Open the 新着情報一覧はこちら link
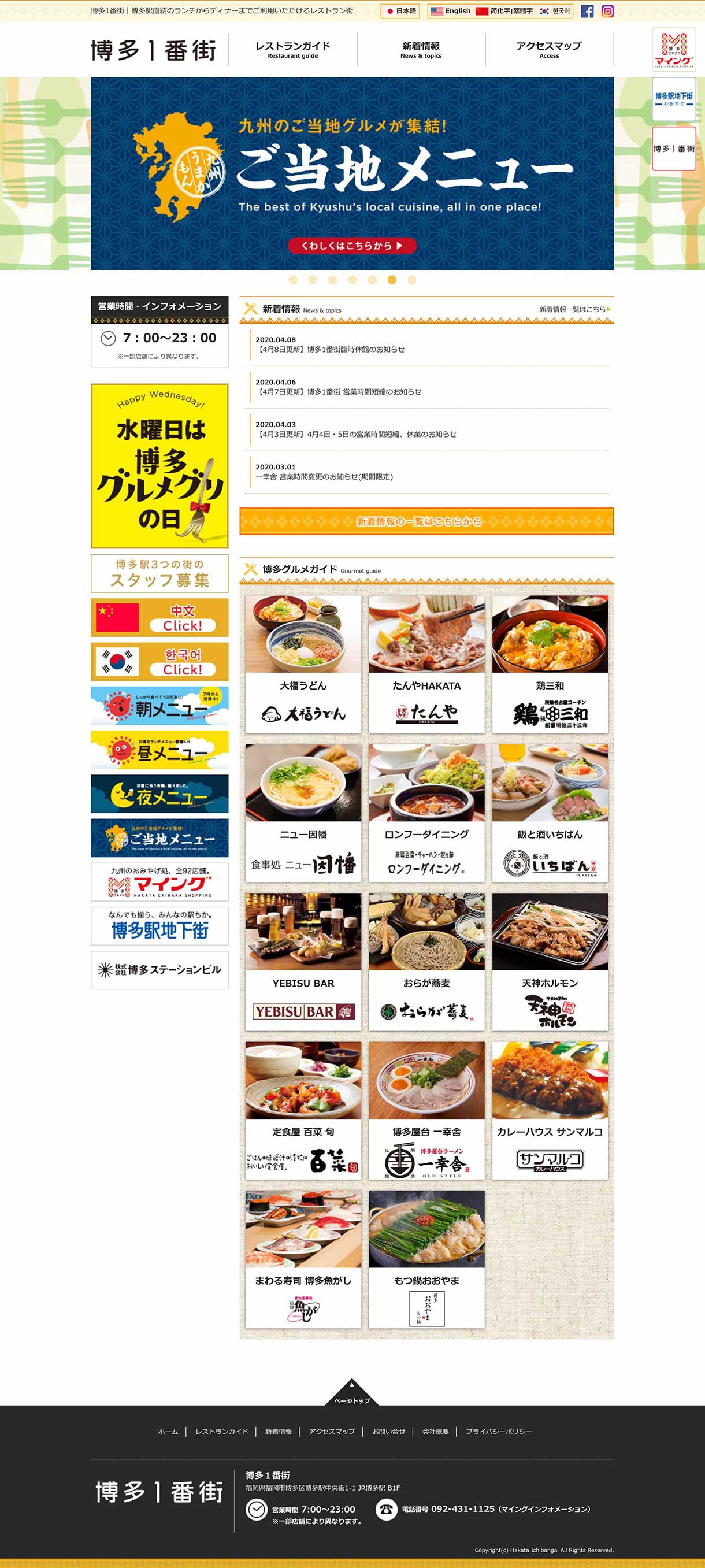Image resolution: width=705 pixels, height=1568 pixels. (574, 309)
